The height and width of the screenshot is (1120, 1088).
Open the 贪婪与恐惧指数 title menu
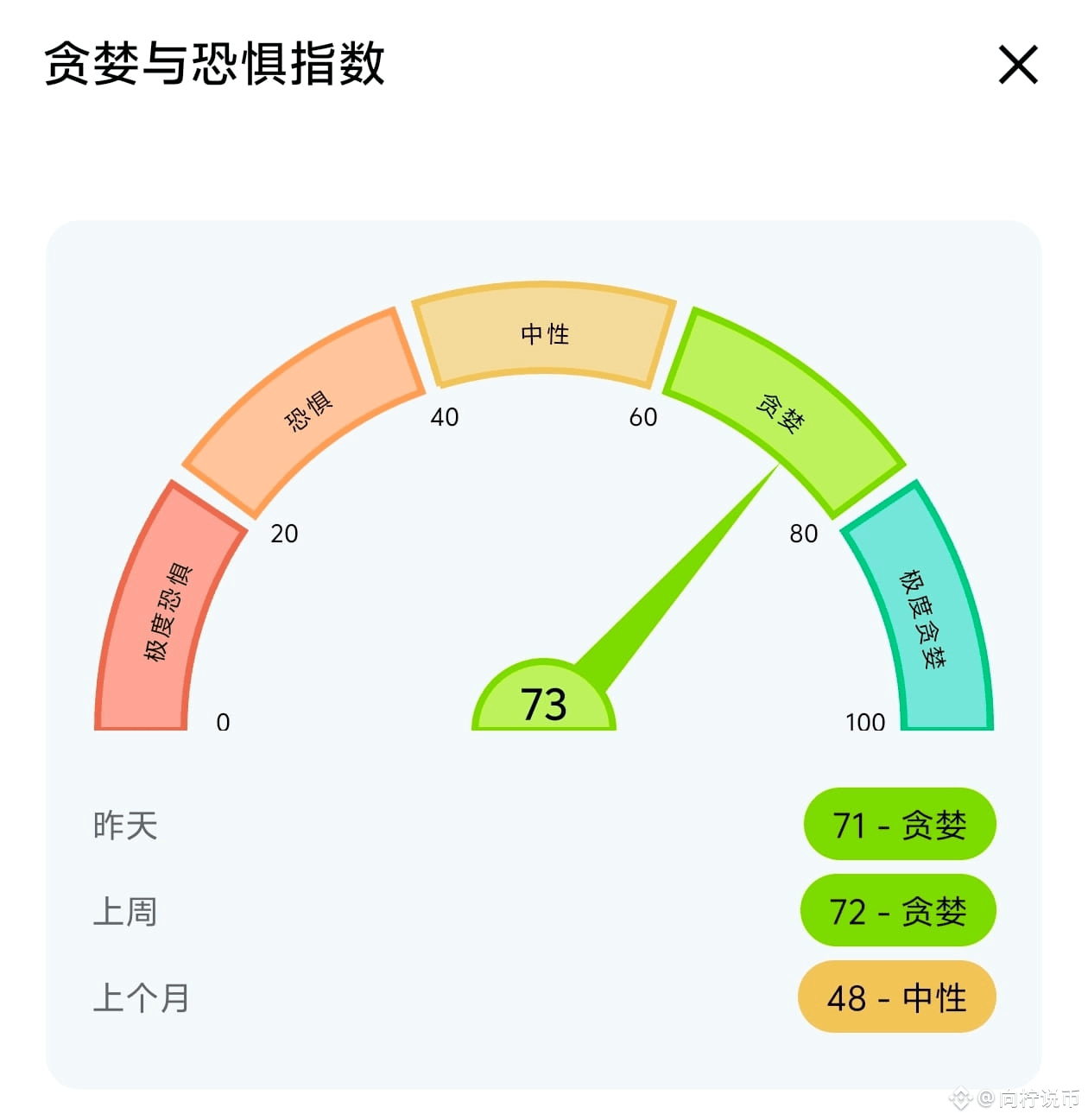tap(214, 65)
